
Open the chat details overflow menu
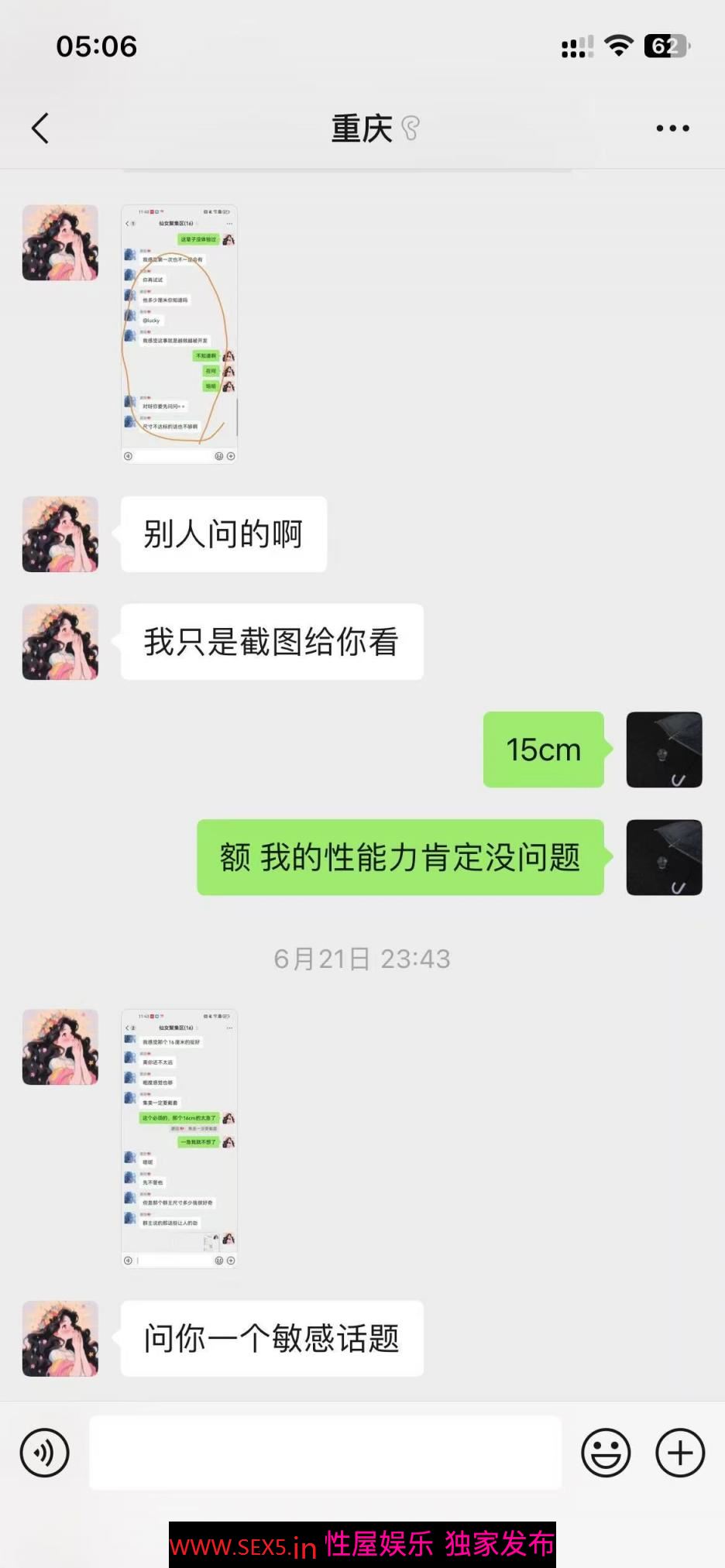click(672, 129)
